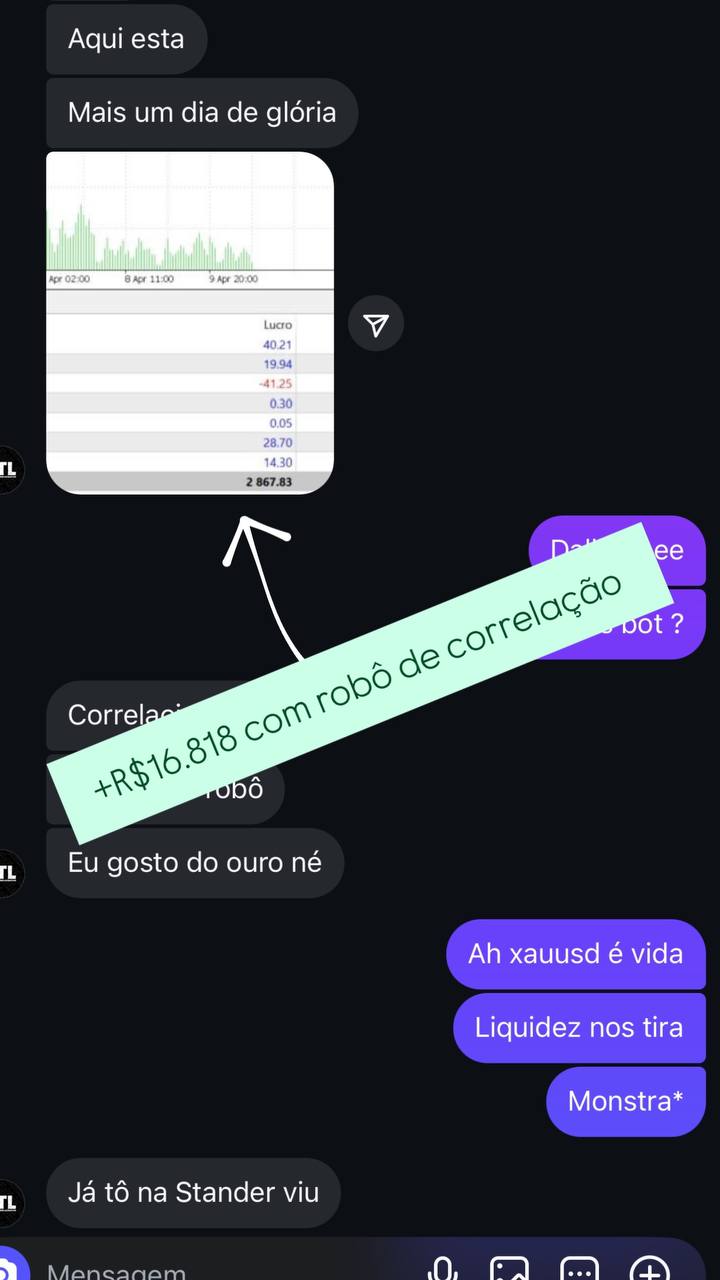Tap the microphone icon to record voice message
Screen dimensions: 720x1280
(x=443, y=1270)
